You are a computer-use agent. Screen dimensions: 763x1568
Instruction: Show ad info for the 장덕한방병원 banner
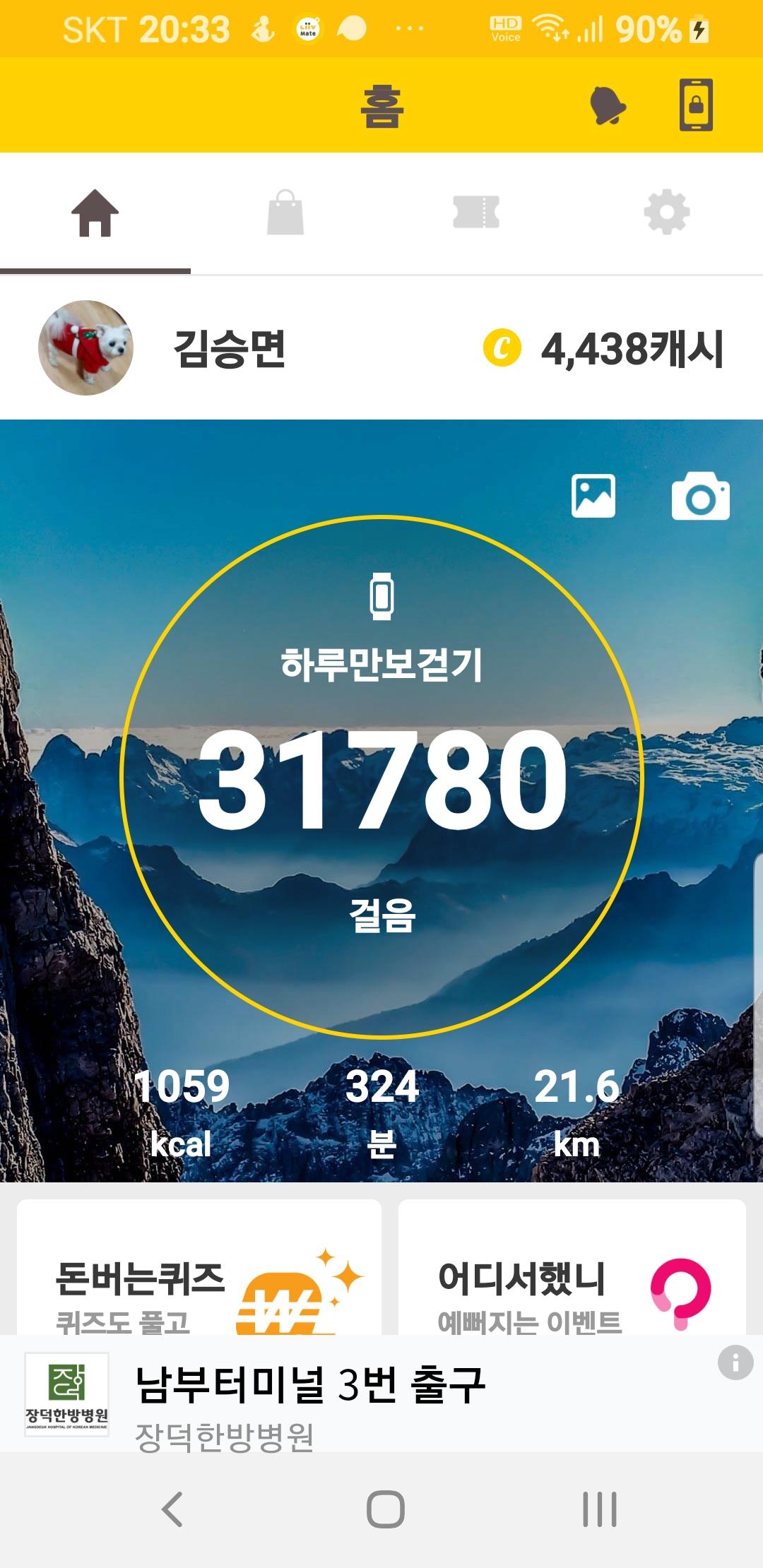[x=735, y=1362]
